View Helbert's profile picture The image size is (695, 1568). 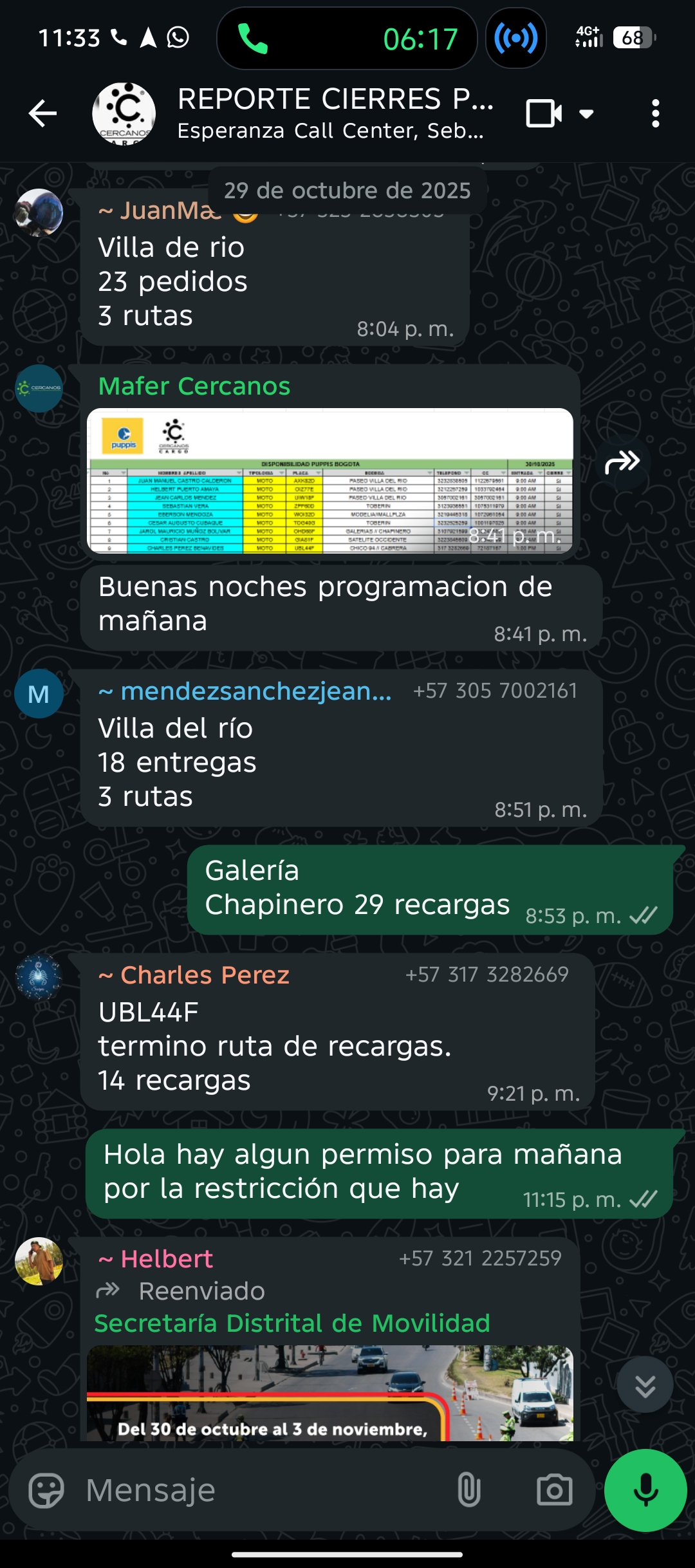(x=39, y=1261)
